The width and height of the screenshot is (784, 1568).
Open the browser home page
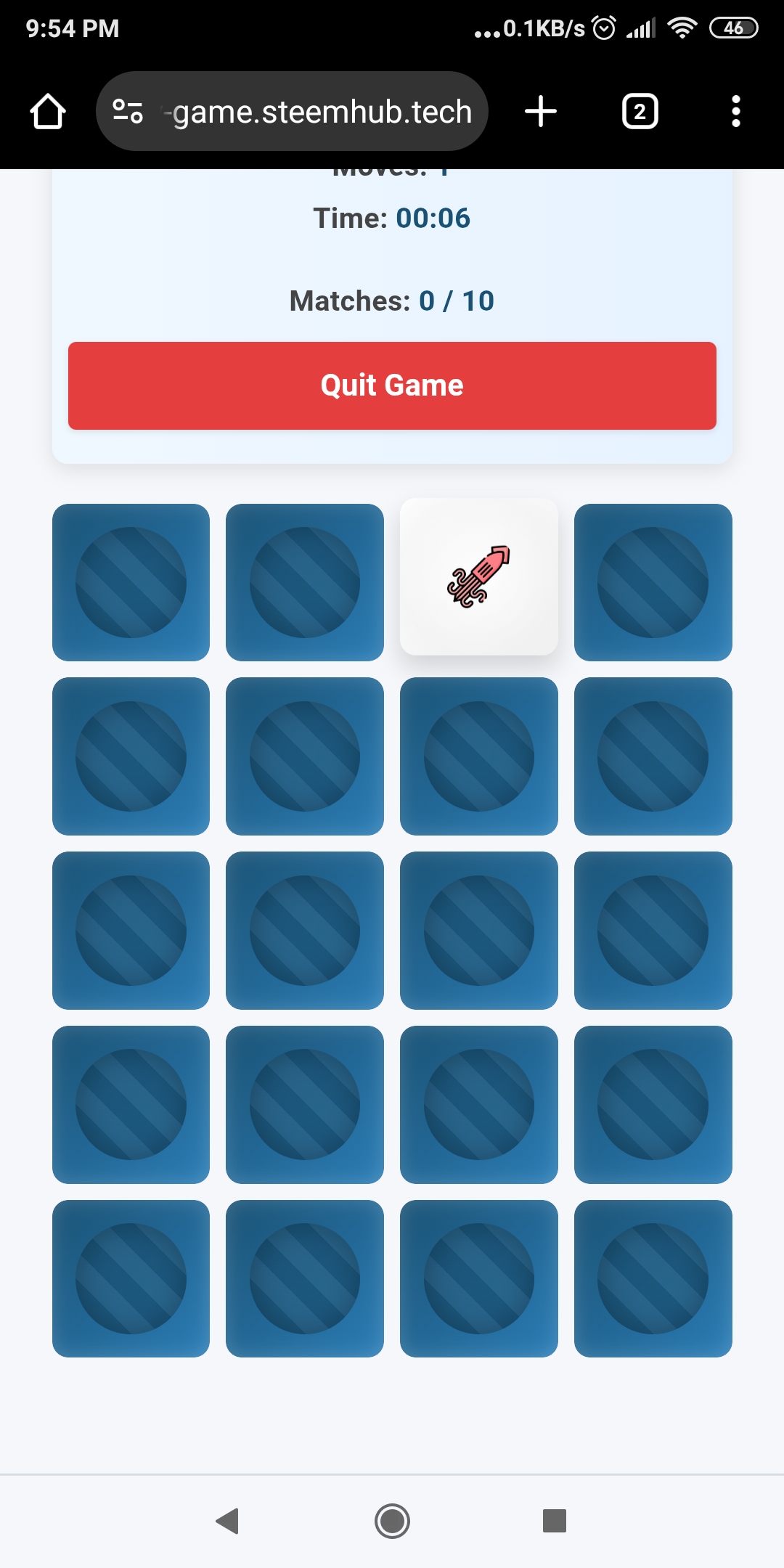coord(48,112)
